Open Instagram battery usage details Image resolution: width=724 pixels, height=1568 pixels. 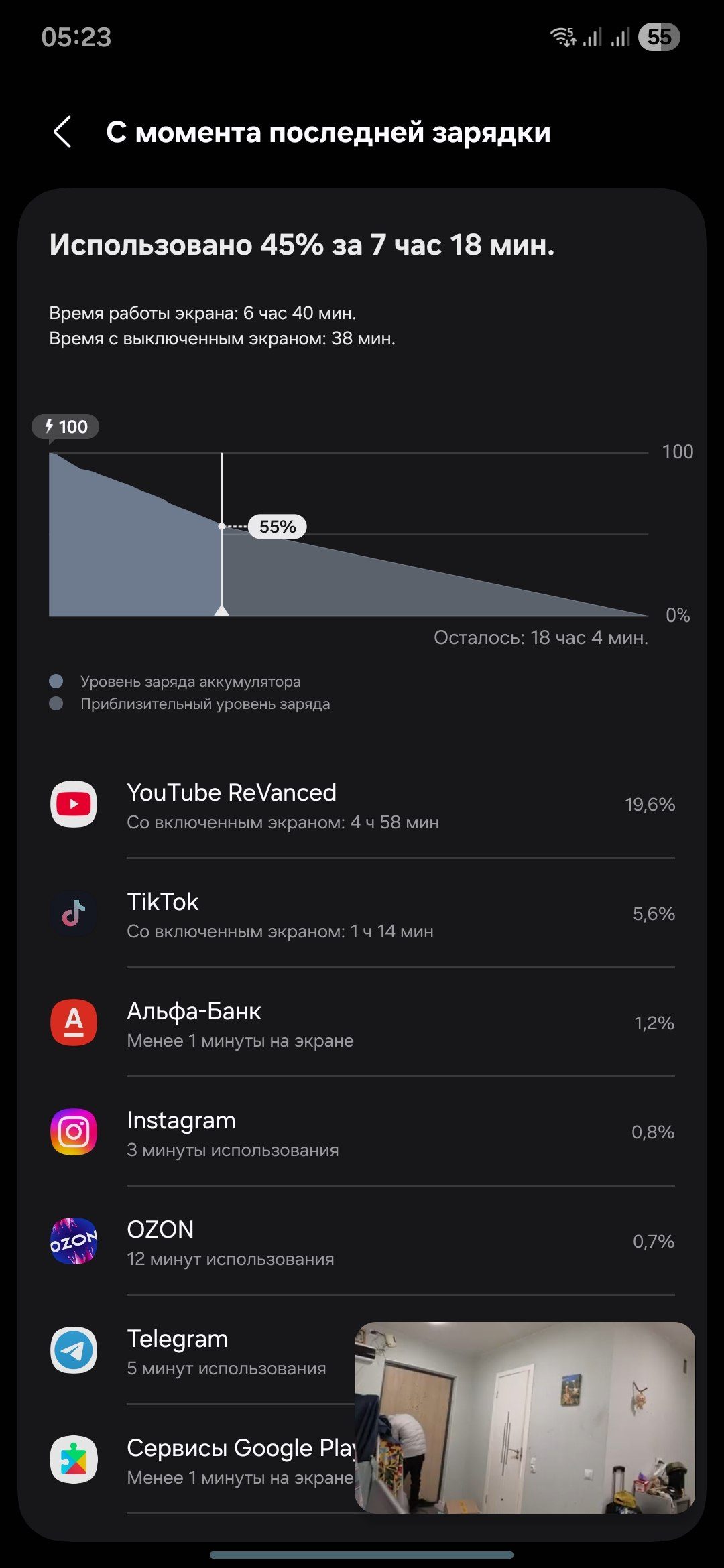coord(362,1132)
